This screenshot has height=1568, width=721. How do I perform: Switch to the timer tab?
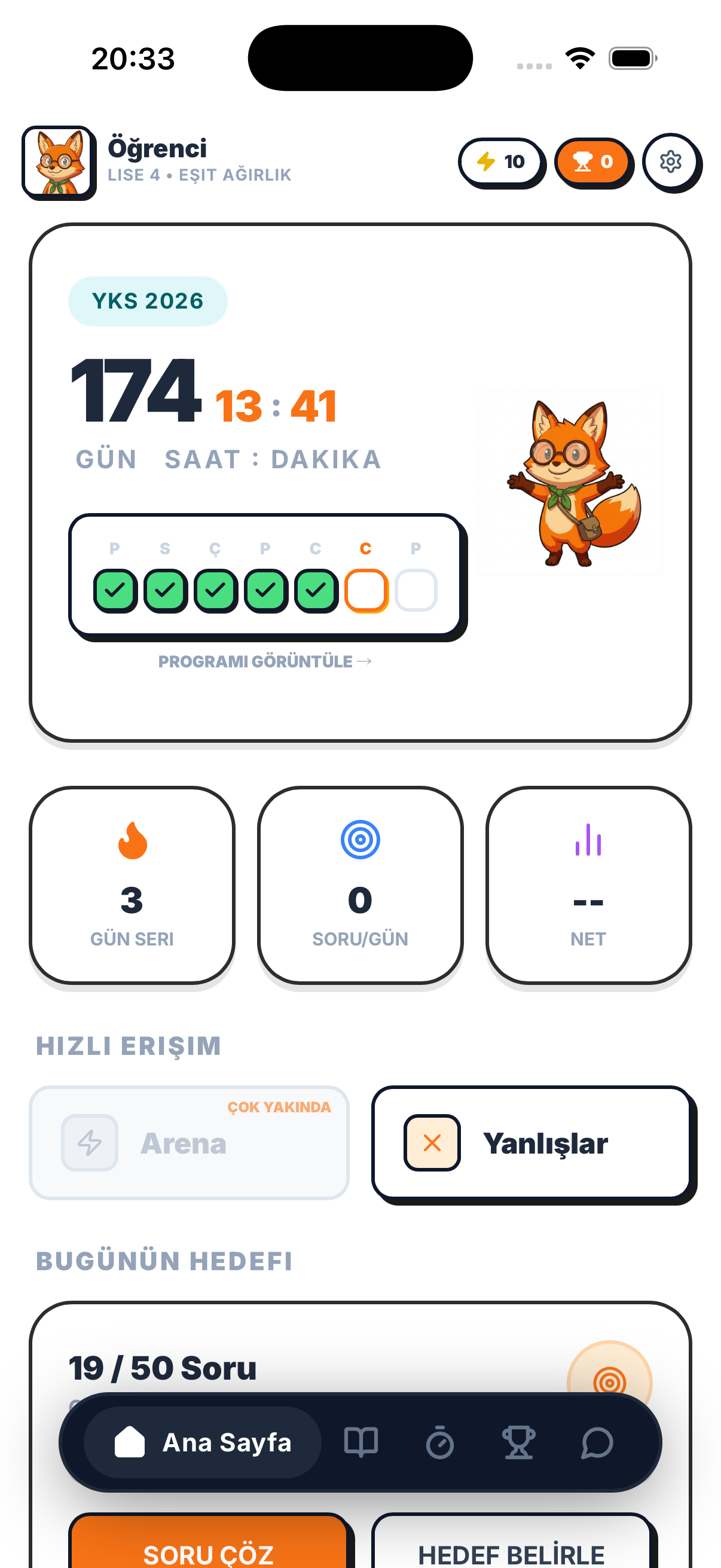point(439,1442)
